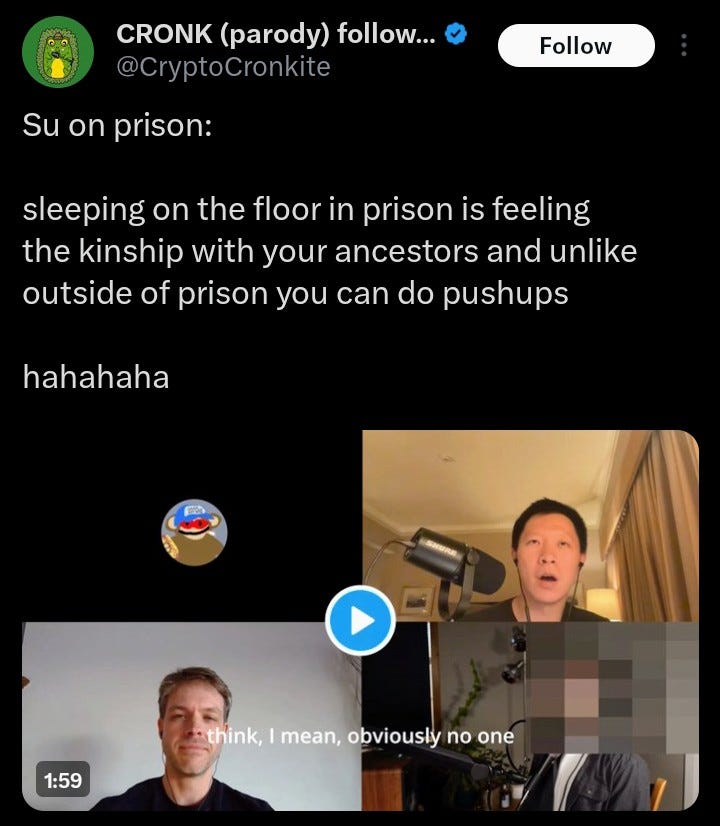Viewport: 720px width, 826px height.
Task: Play the 1:59 video
Action: tap(360, 620)
